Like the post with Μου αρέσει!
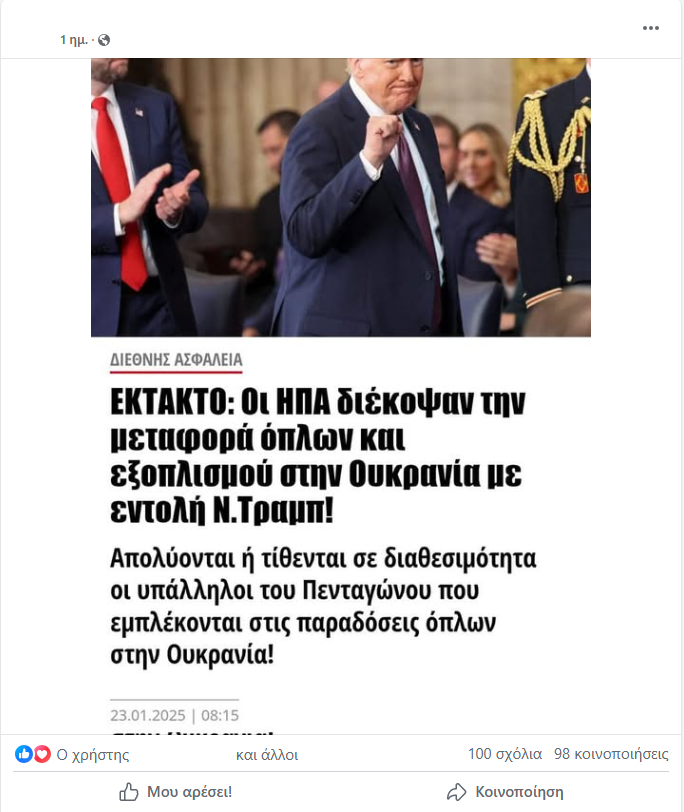 tap(176, 791)
